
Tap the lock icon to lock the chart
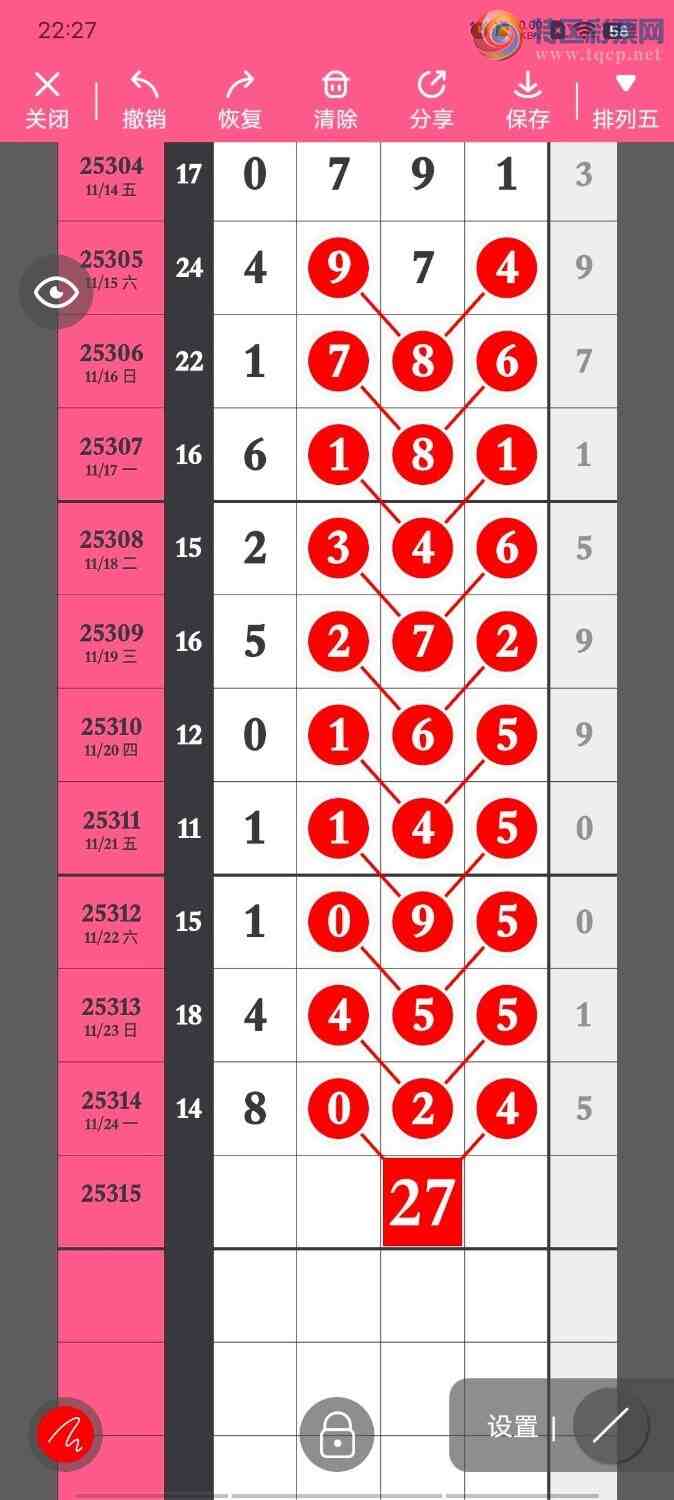point(337,1434)
